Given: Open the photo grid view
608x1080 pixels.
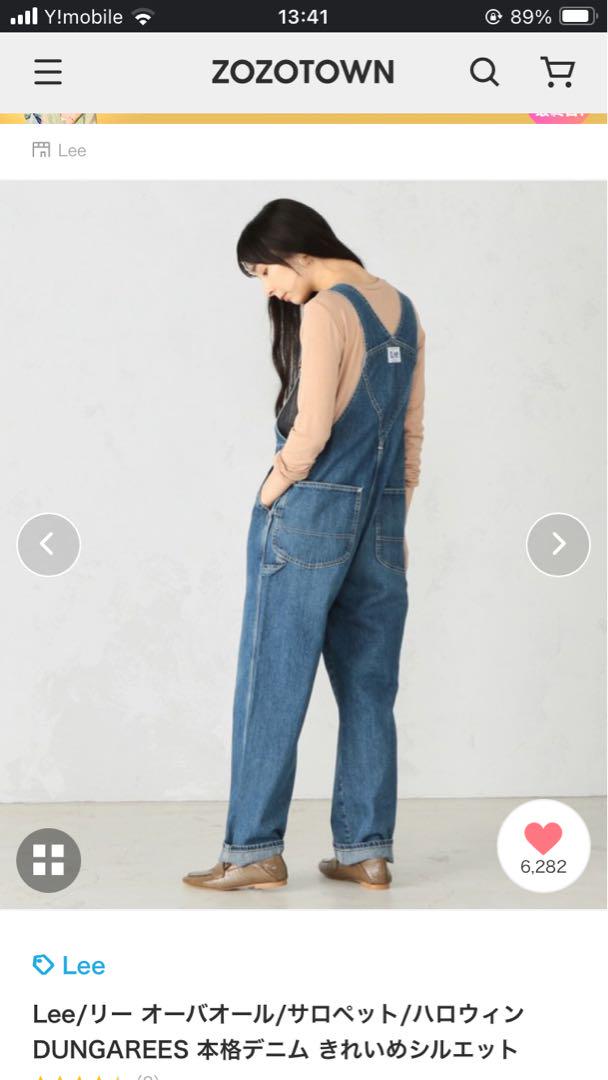Looking at the screenshot, I should click(48, 860).
